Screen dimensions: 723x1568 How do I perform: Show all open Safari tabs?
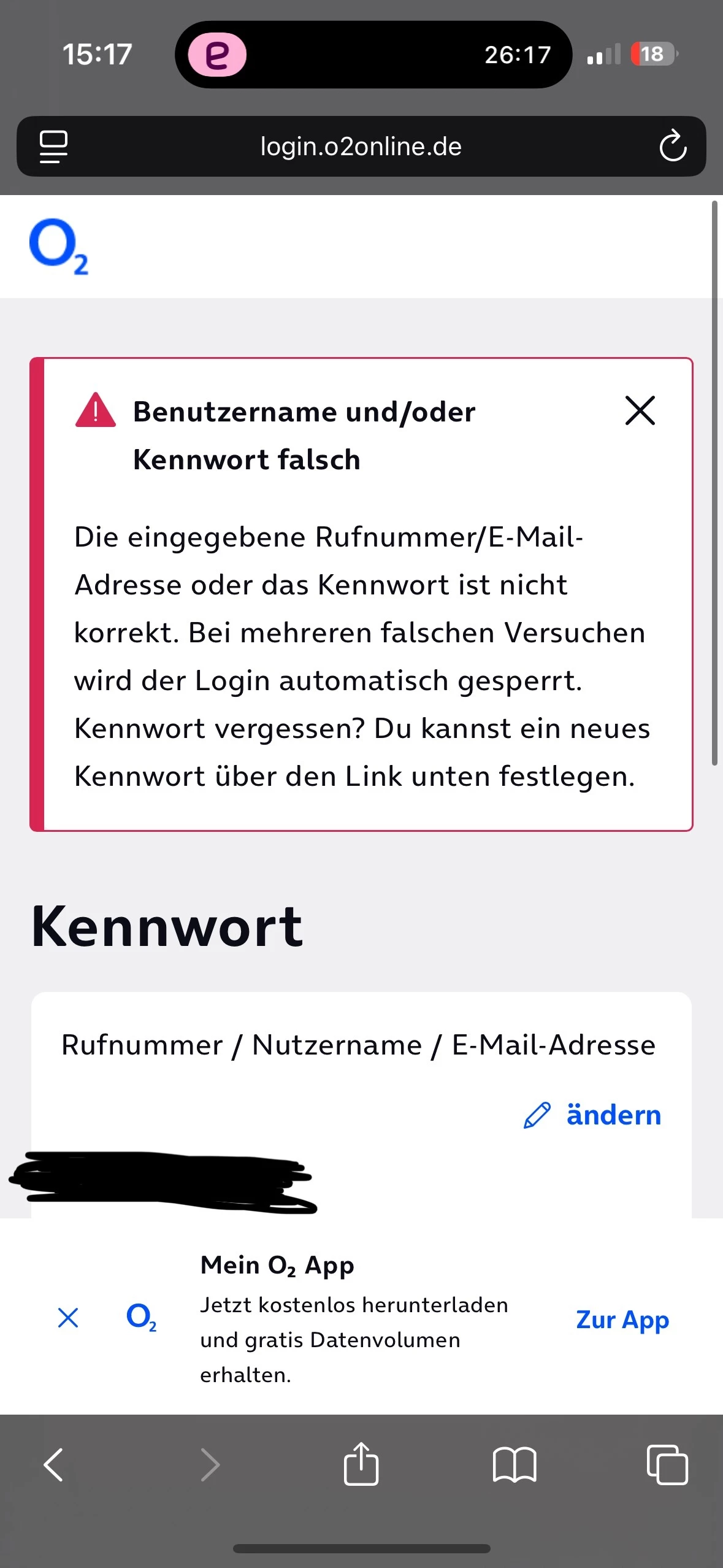point(667,1465)
